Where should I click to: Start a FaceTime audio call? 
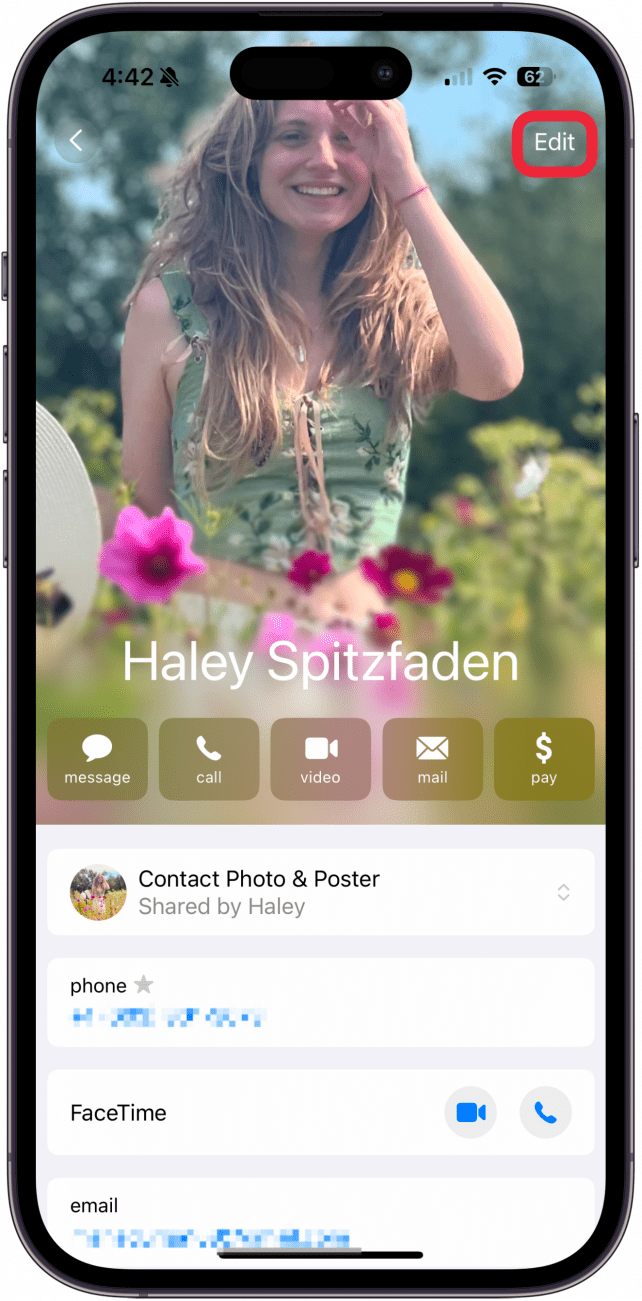click(x=545, y=1112)
